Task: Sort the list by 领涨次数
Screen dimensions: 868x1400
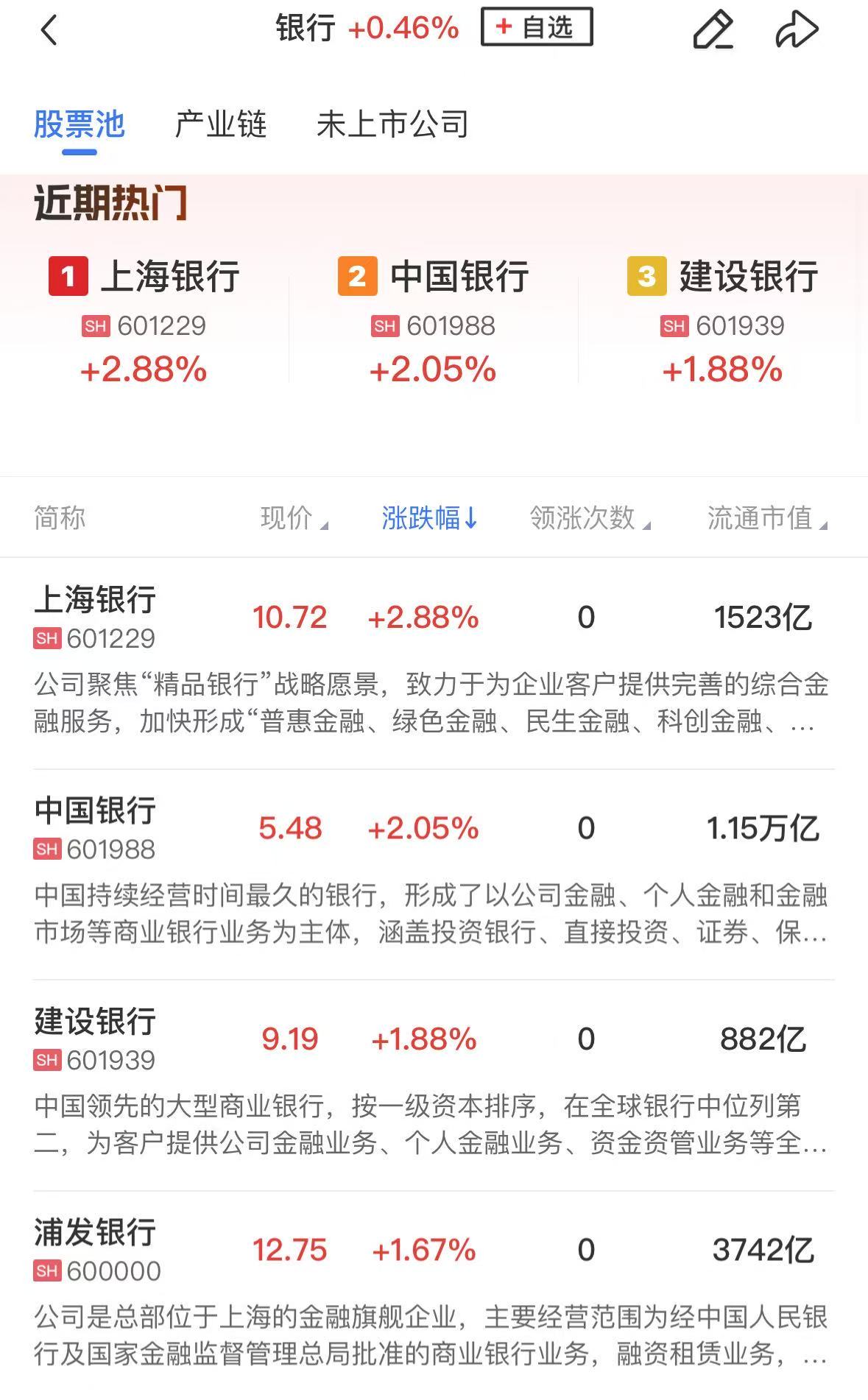Action: (x=590, y=518)
